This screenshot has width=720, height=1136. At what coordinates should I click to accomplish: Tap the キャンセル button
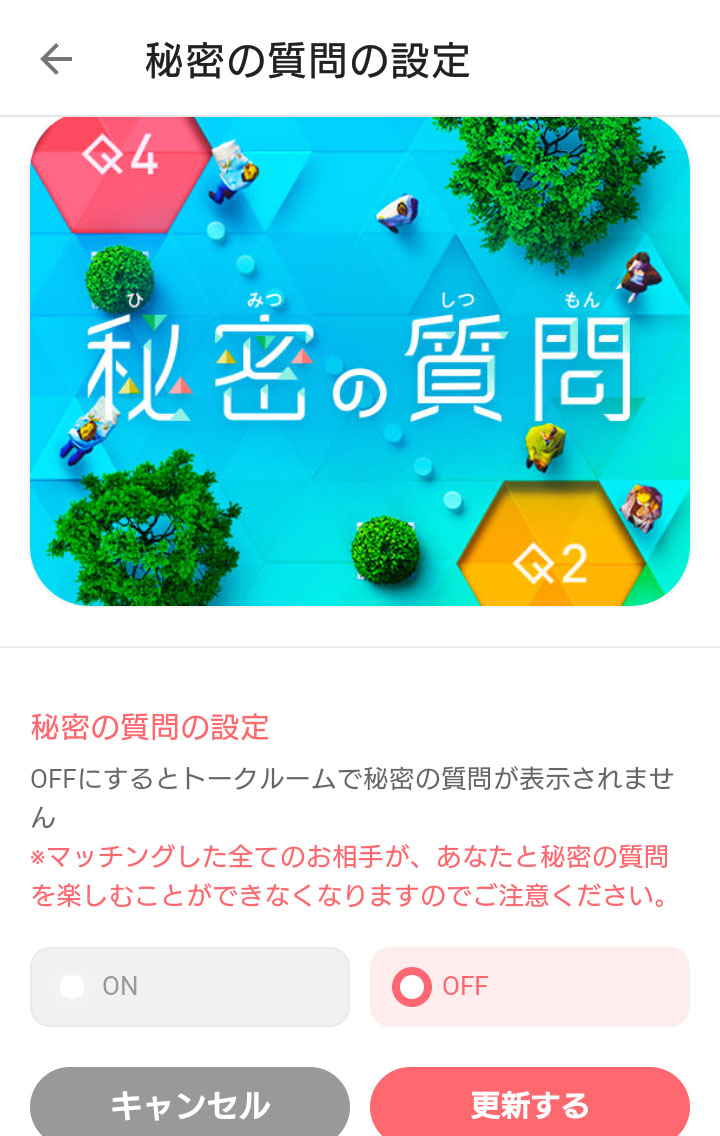tap(190, 1104)
